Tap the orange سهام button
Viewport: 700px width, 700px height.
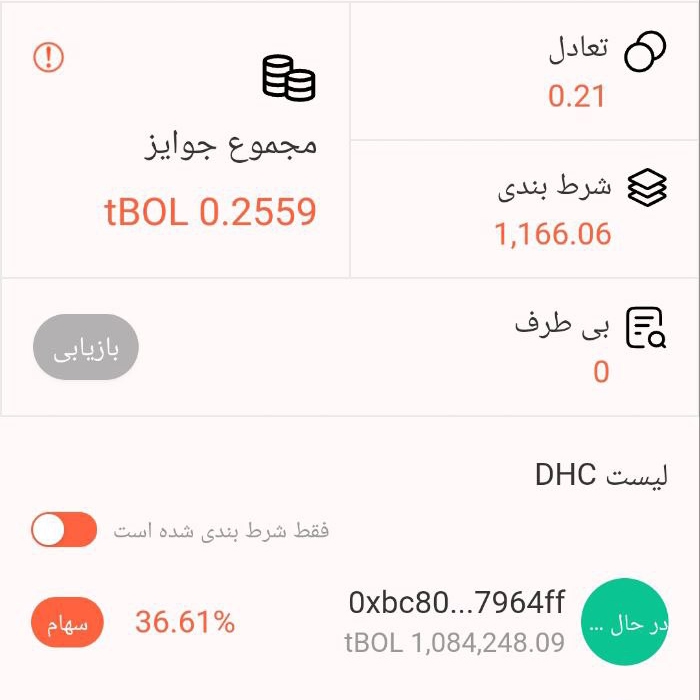pos(68,623)
